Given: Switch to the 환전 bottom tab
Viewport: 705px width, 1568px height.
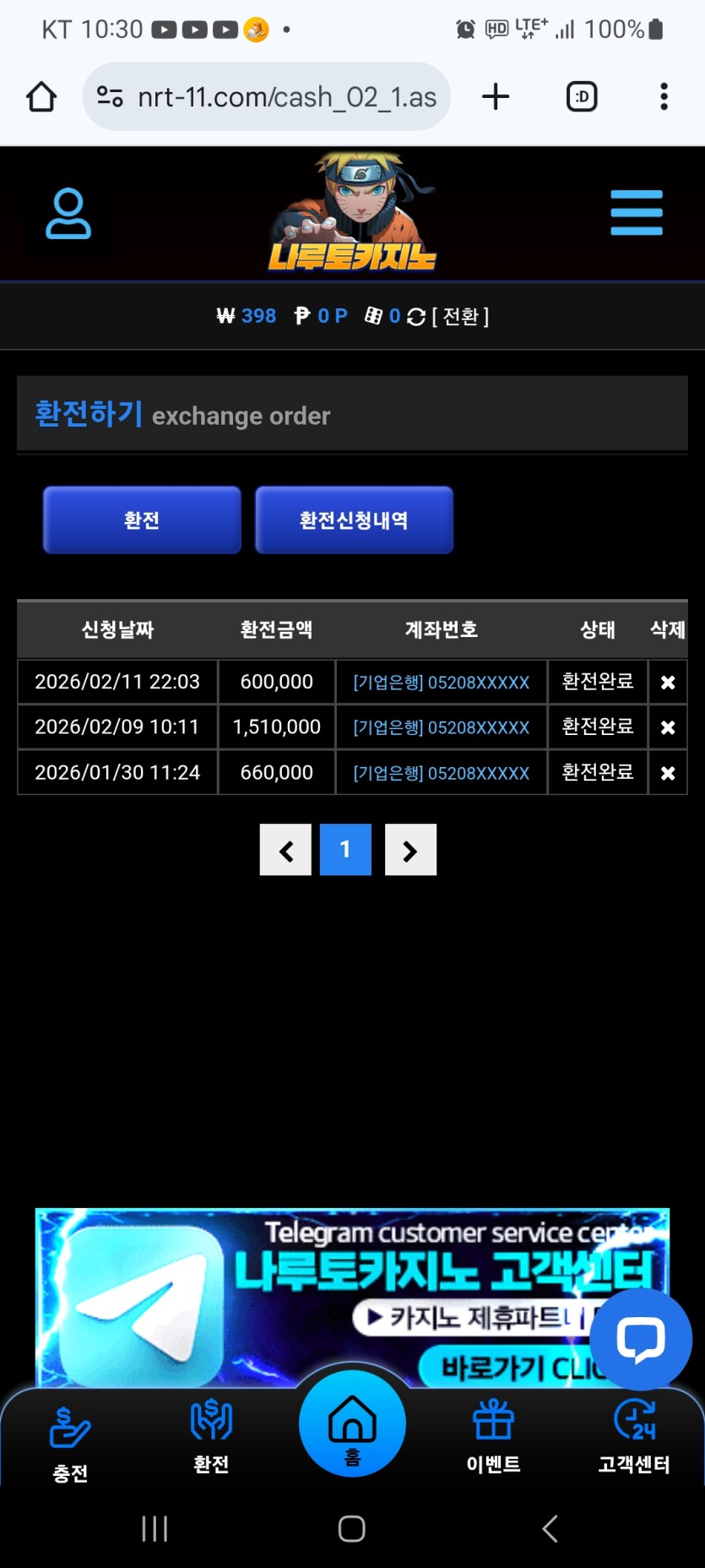Looking at the screenshot, I should [x=211, y=1436].
